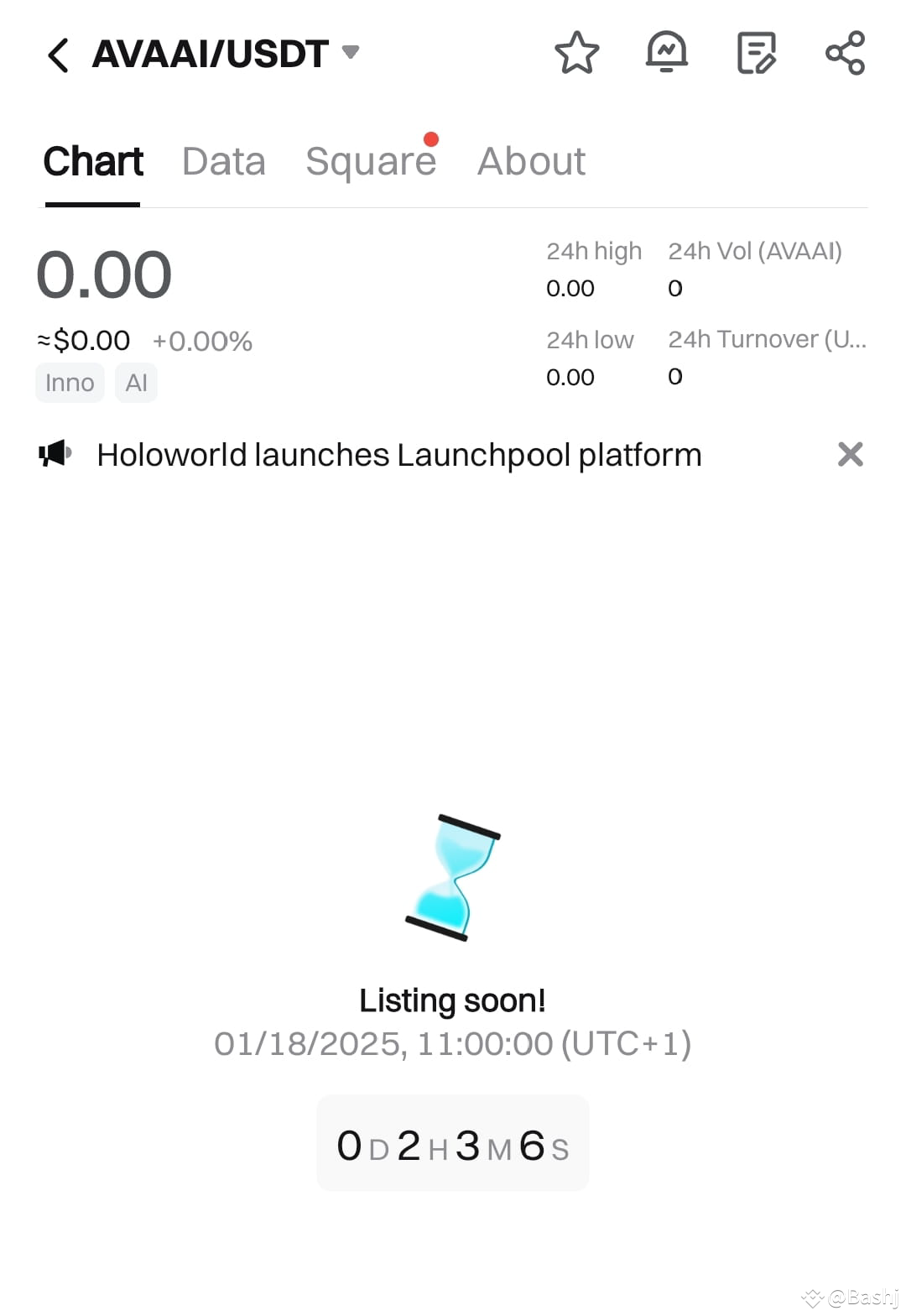Screen dimensions: 906x1316
Task: Tap the announcement megaphone icon
Action: (x=53, y=454)
